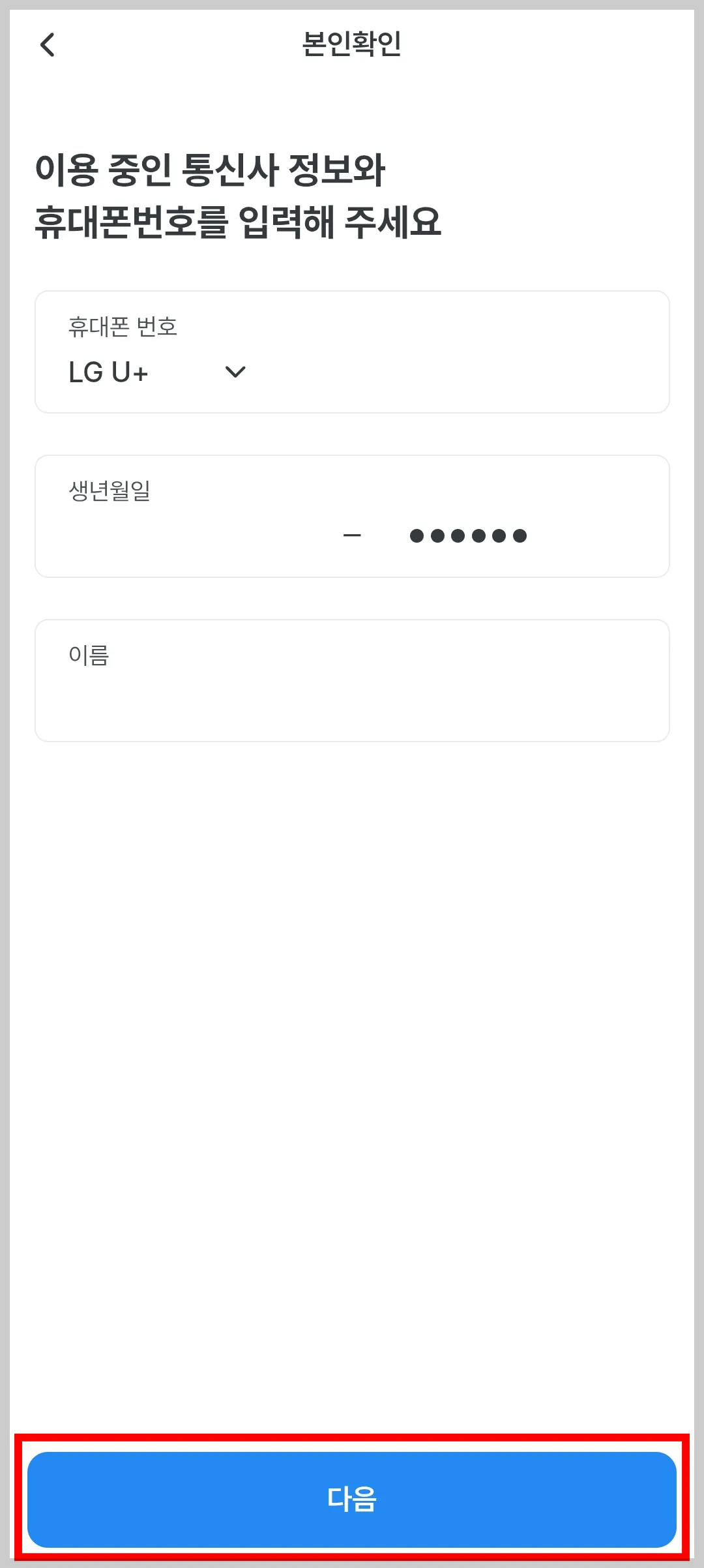Click the back chevron beside 본인확인 title
This screenshot has width=704, height=1568.
[47, 45]
